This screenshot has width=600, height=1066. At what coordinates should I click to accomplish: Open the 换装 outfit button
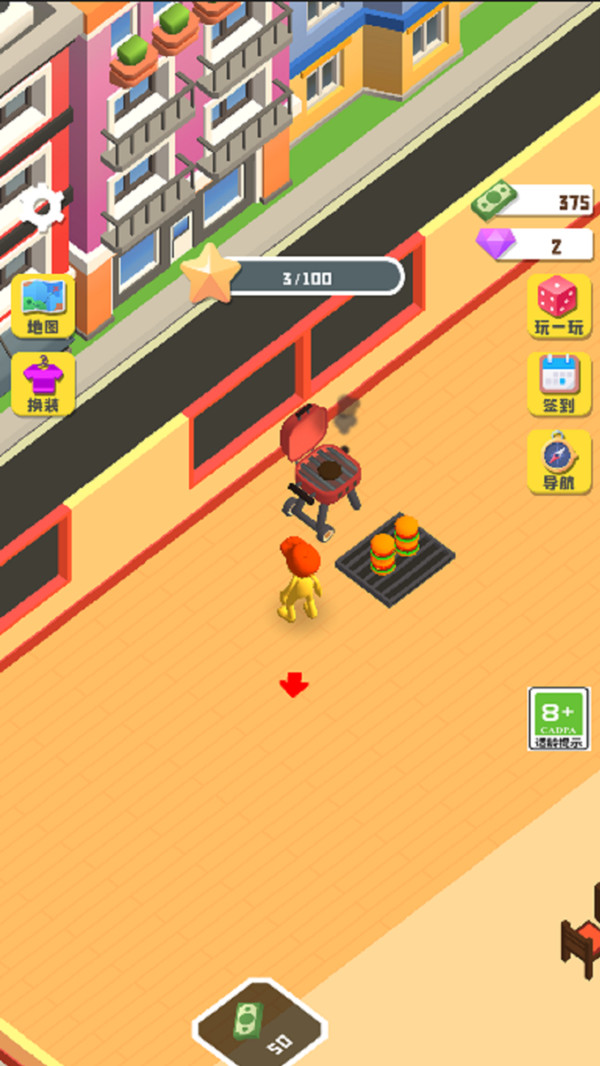click(x=43, y=384)
